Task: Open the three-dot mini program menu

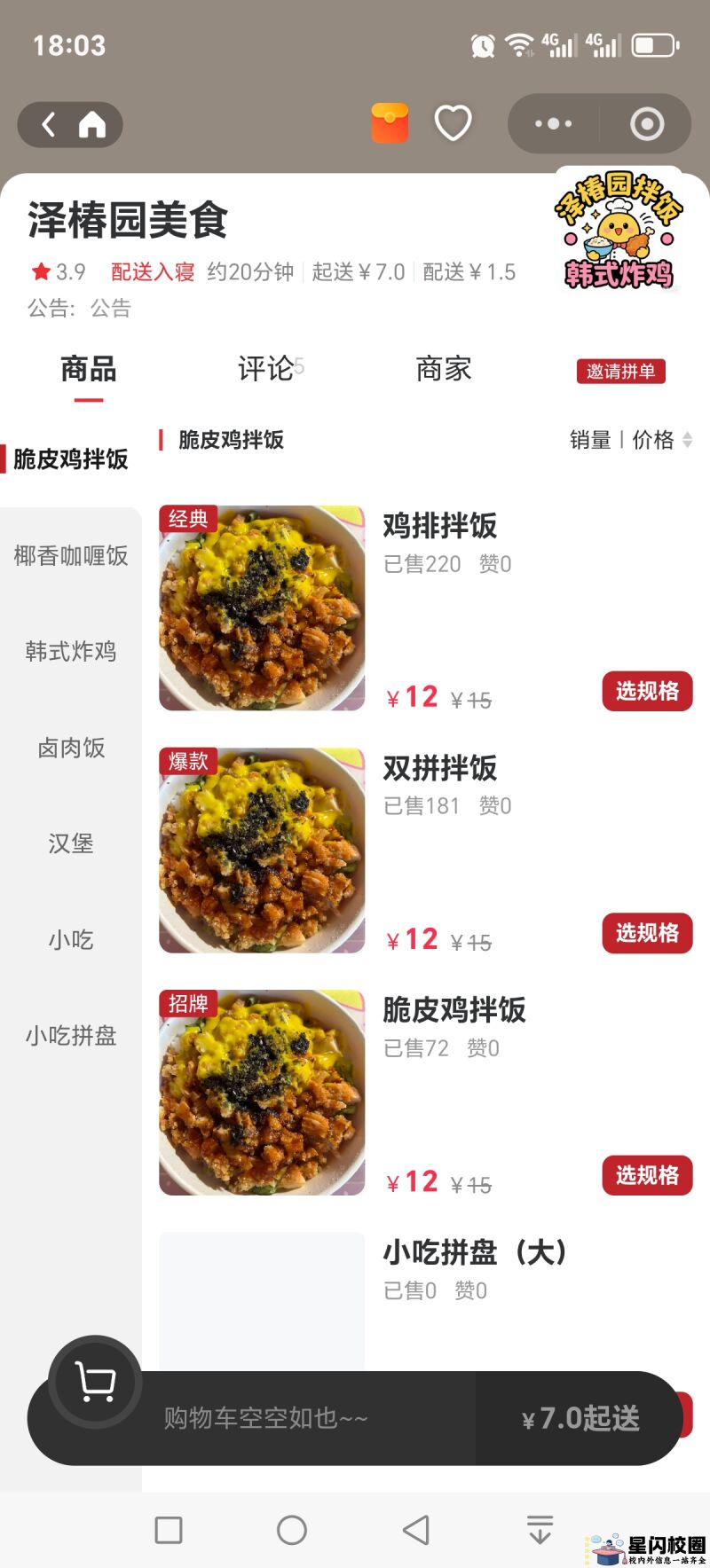Action: pos(553,124)
